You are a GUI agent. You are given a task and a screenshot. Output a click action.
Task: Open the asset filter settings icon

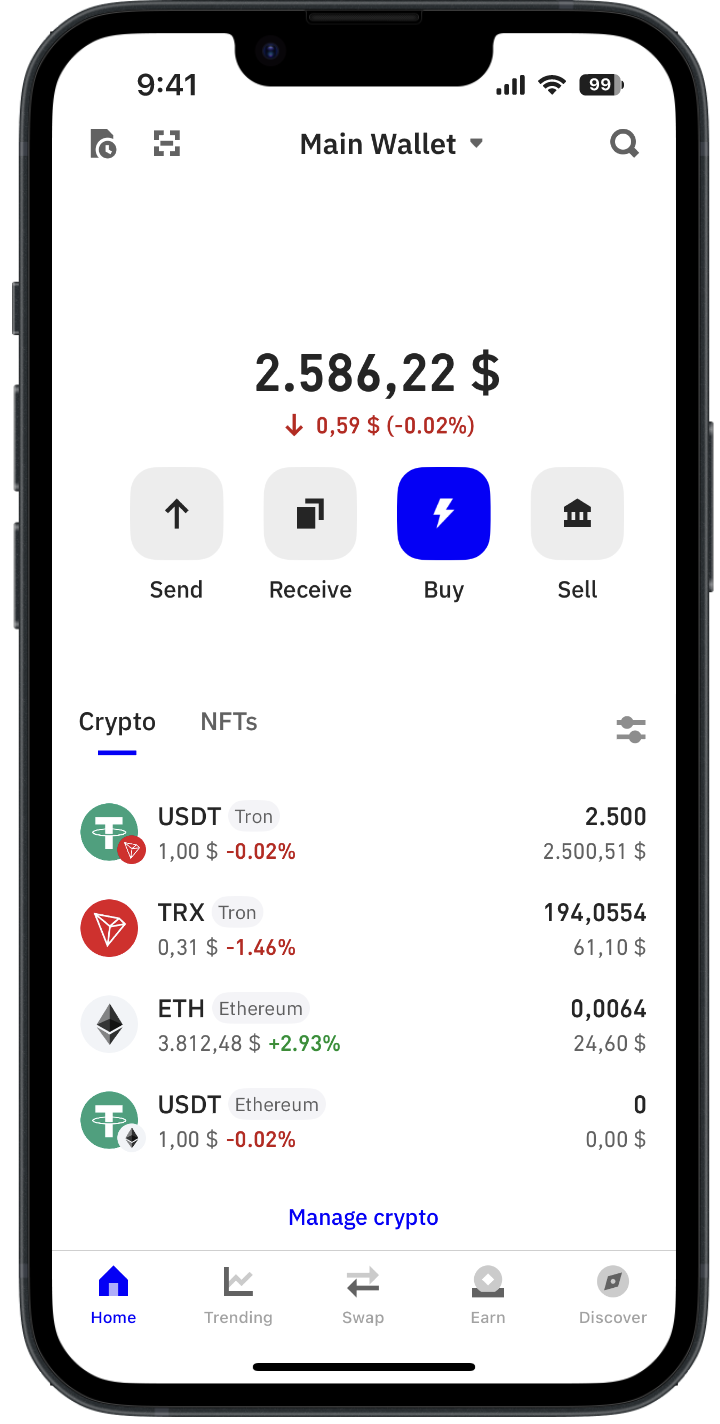[x=631, y=730]
